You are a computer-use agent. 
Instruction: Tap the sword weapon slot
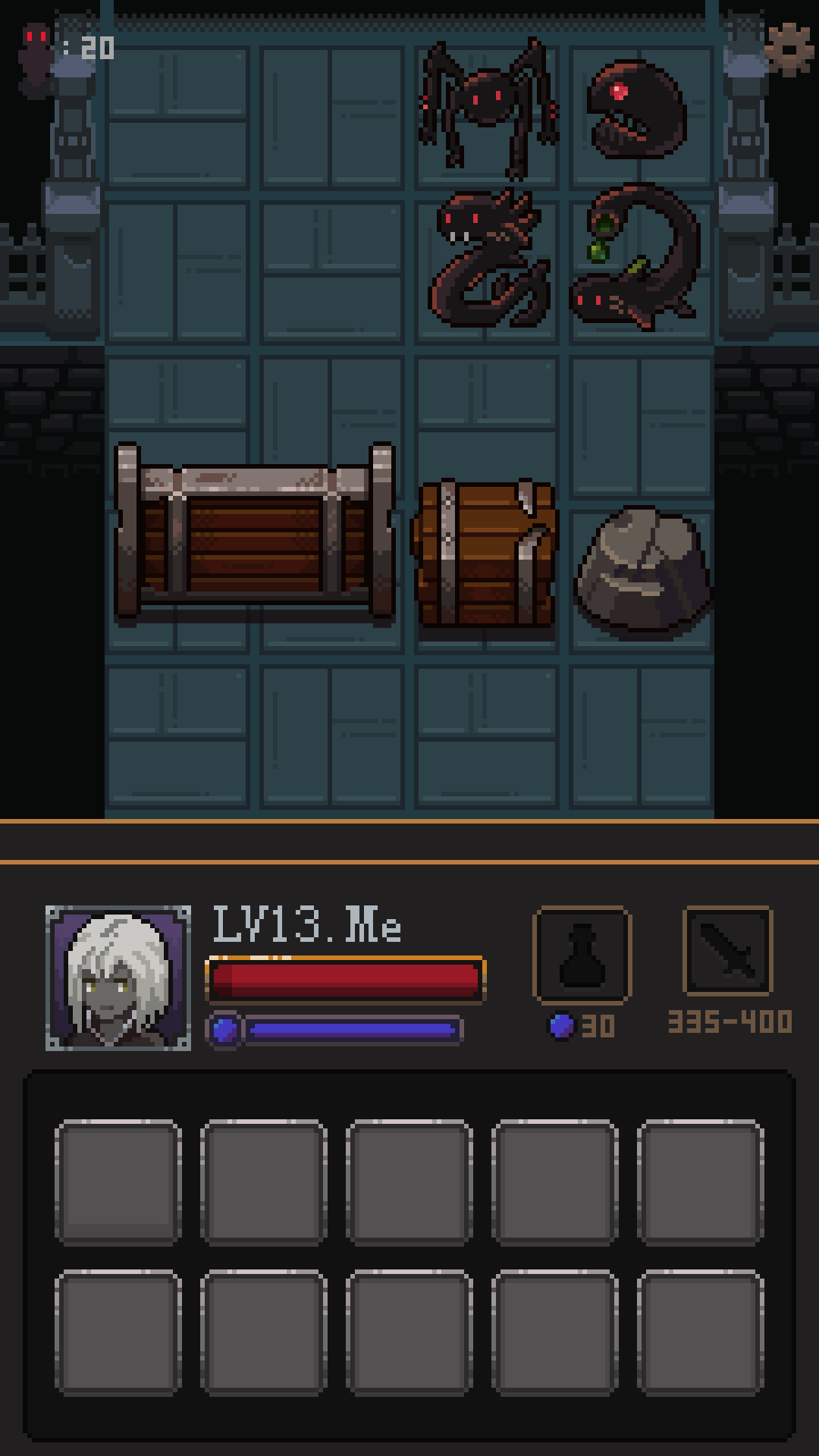[x=728, y=952]
